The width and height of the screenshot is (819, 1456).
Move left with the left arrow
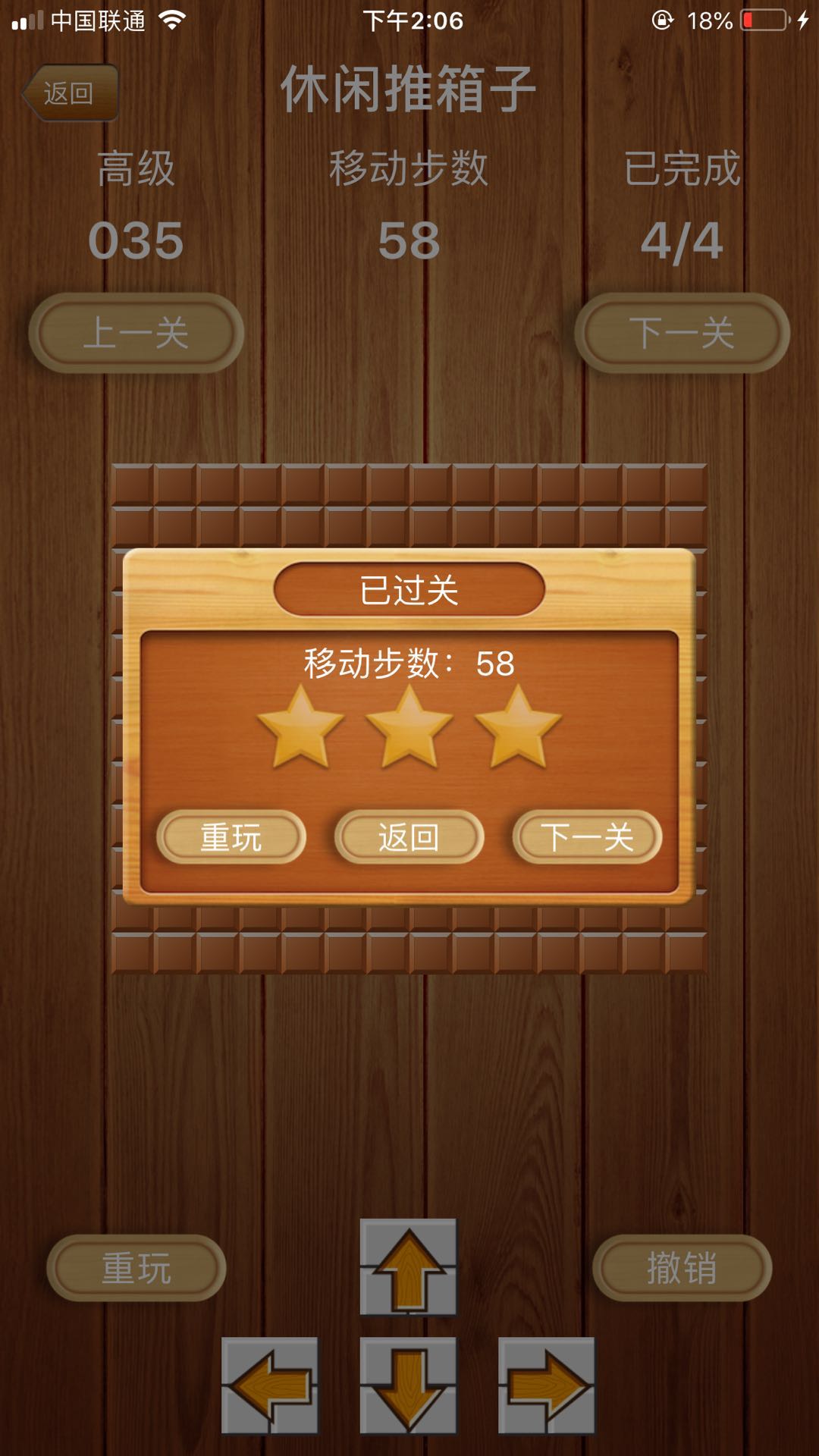pyautogui.click(x=270, y=1385)
